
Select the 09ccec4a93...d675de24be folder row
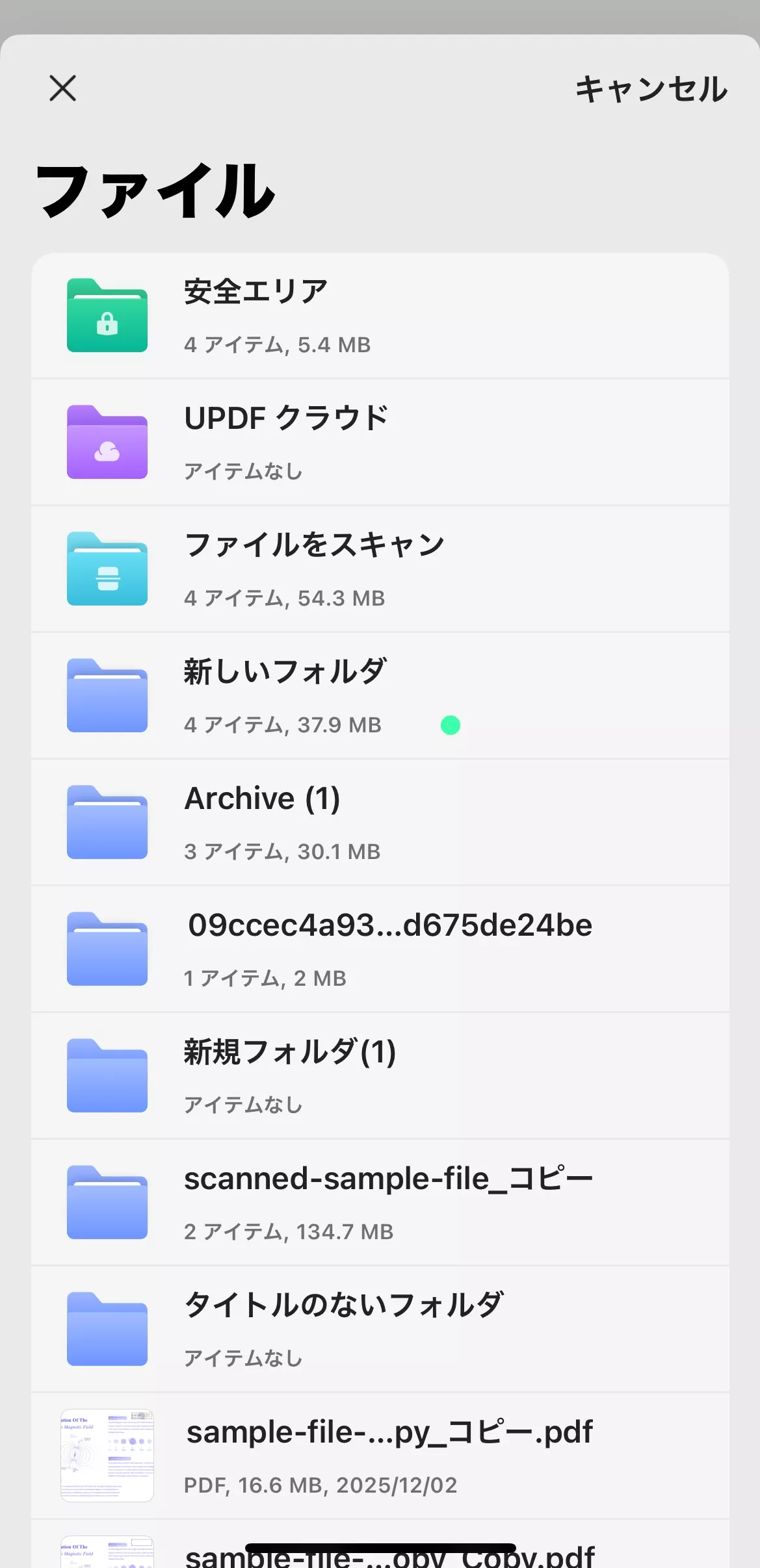(x=380, y=948)
